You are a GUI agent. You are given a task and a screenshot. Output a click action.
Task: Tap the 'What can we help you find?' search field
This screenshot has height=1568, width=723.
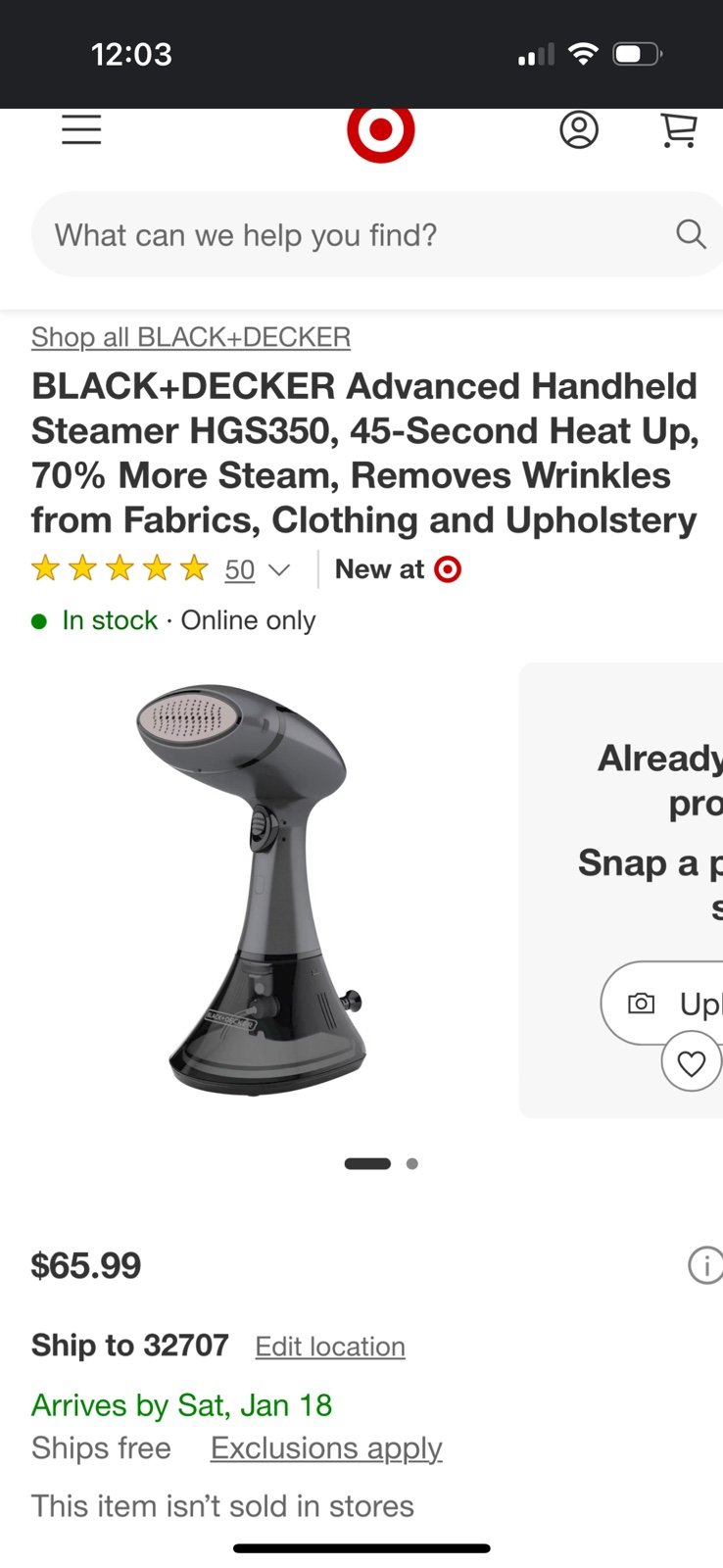[x=377, y=234]
